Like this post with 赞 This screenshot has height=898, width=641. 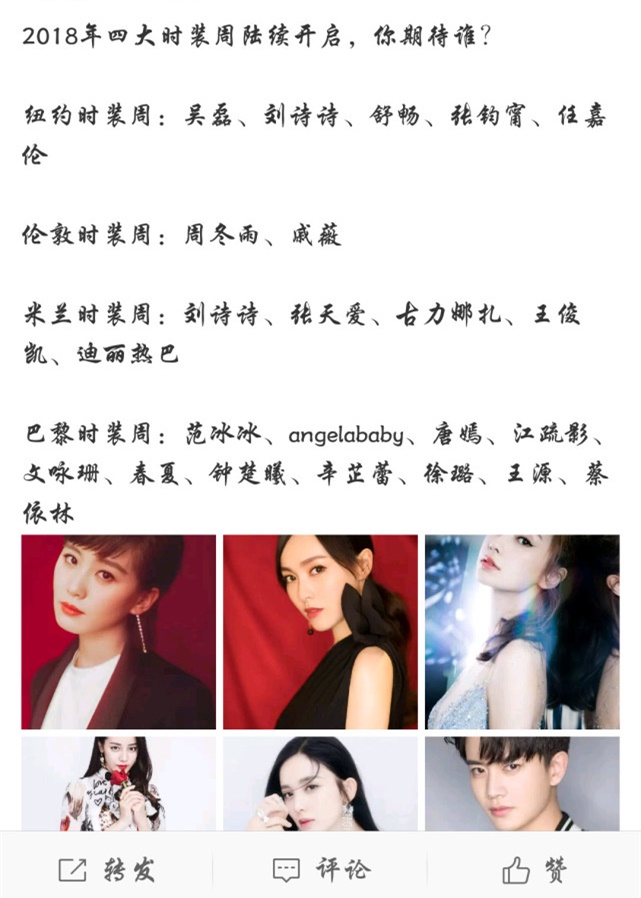click(534, 870)
